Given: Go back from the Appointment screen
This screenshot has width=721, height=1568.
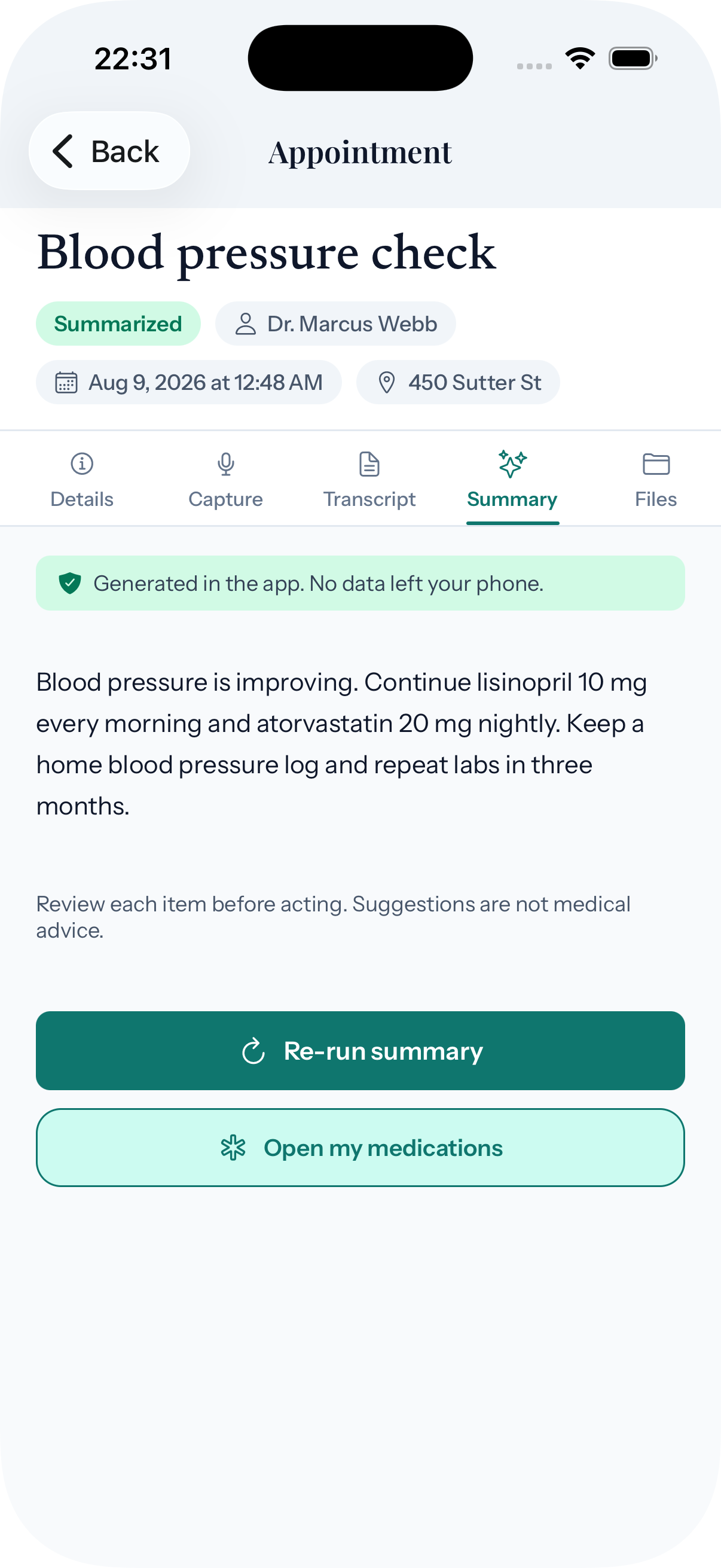Looking at the screenshot, I should (x=109, y=151).
